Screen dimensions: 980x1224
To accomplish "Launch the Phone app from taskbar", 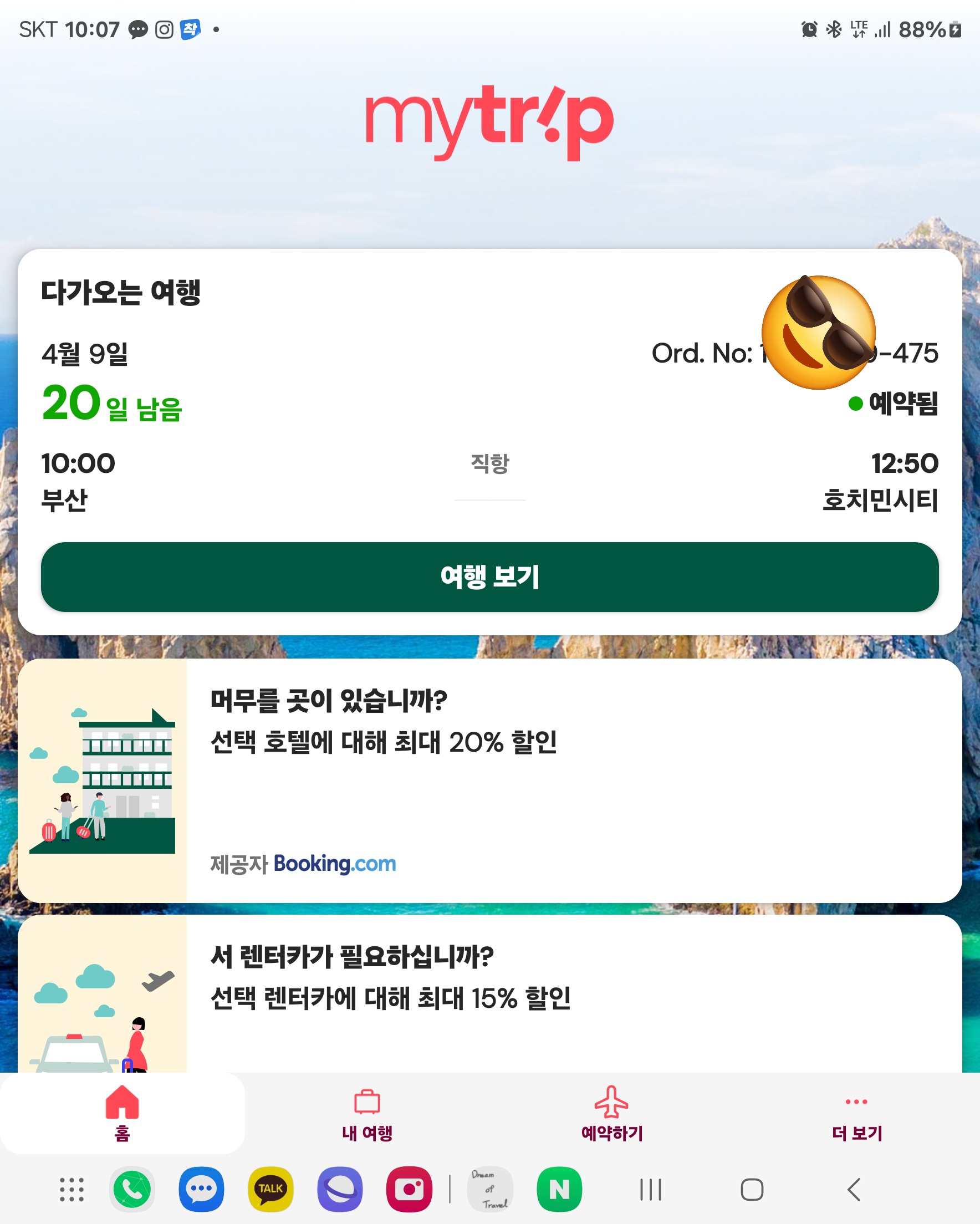I will click(x=132, y=1190).
